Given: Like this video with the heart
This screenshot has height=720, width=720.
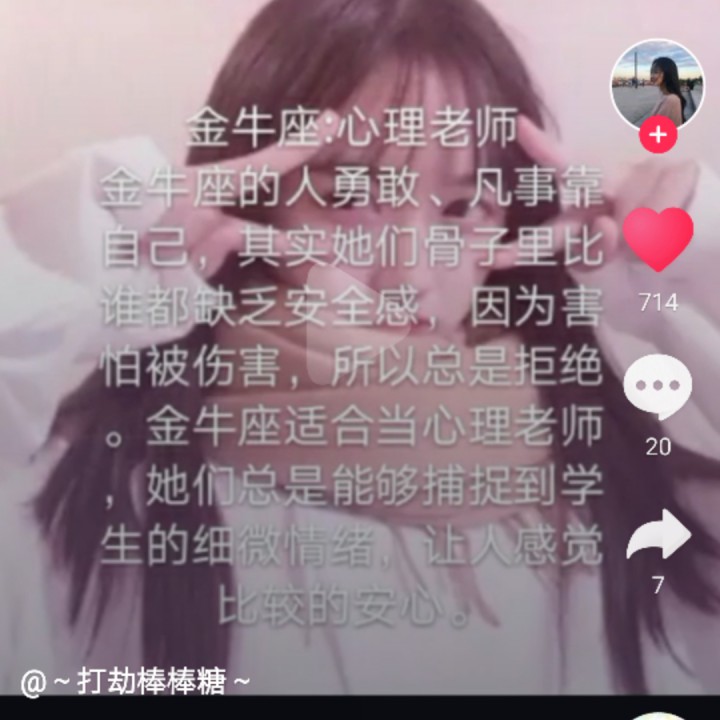Looking at the screenshot, I should [657, 238].
